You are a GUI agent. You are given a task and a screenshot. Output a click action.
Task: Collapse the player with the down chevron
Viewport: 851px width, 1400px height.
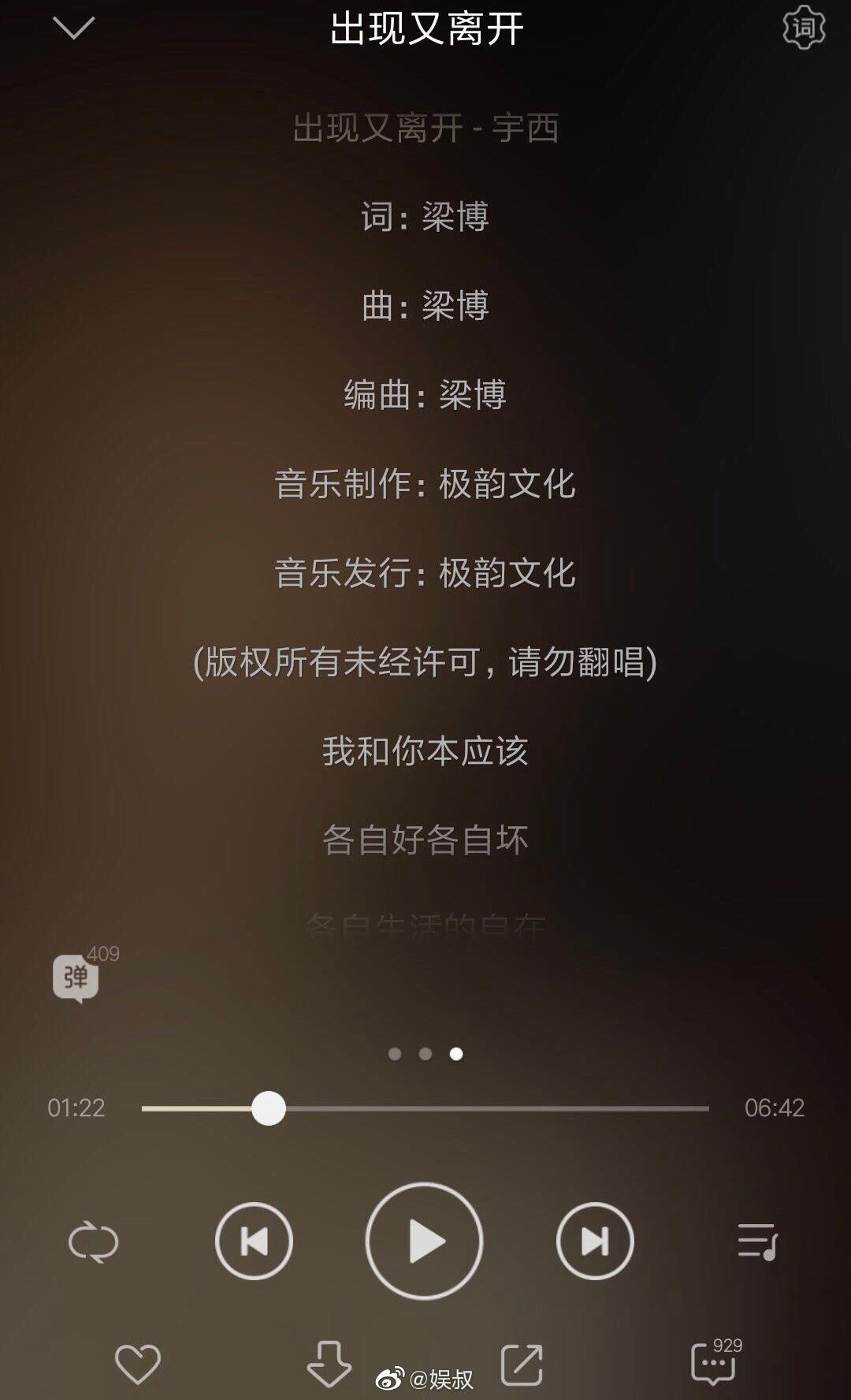click(73, 28)
